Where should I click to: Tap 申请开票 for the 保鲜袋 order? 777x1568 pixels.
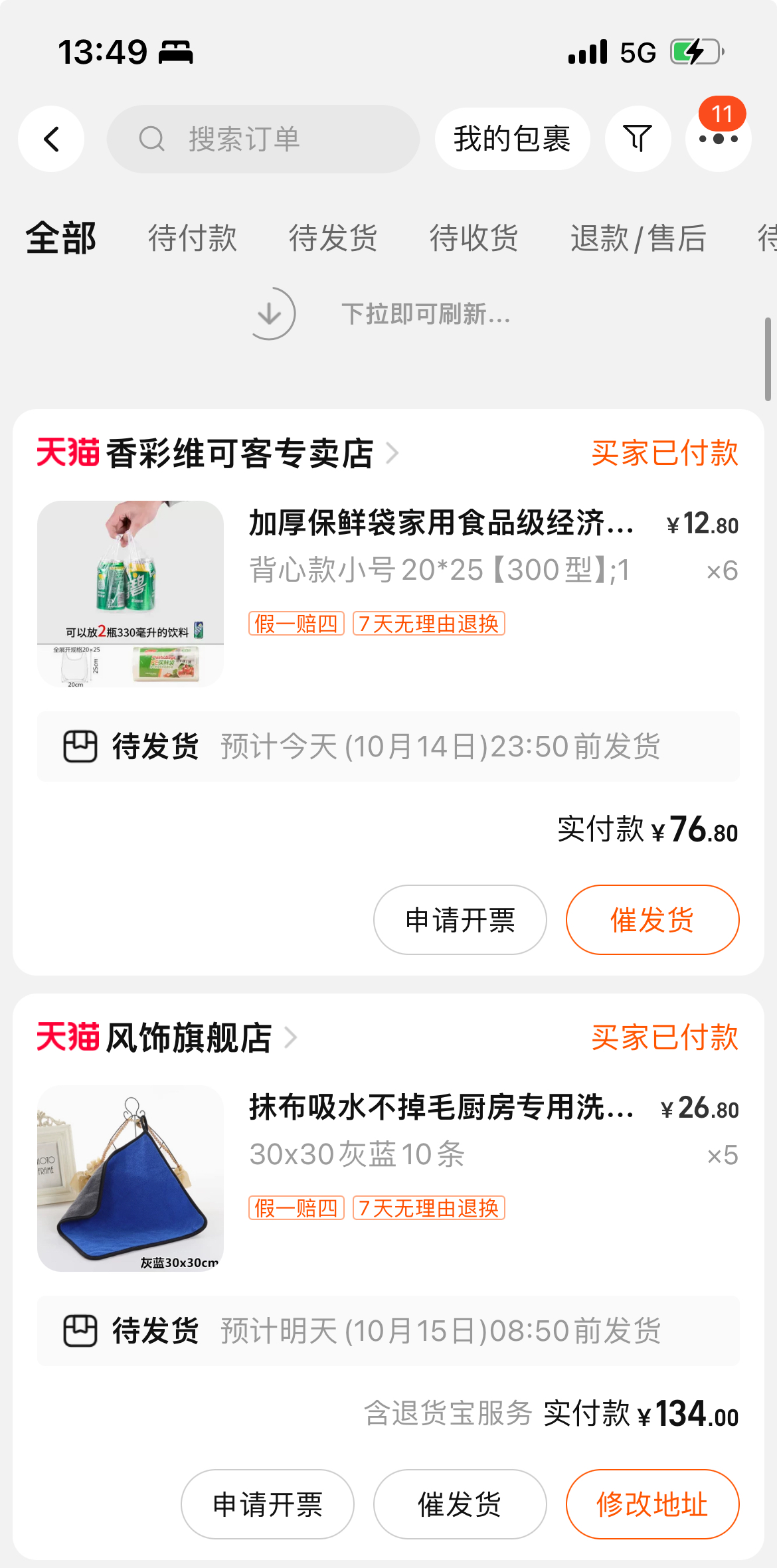click(460, 920)
